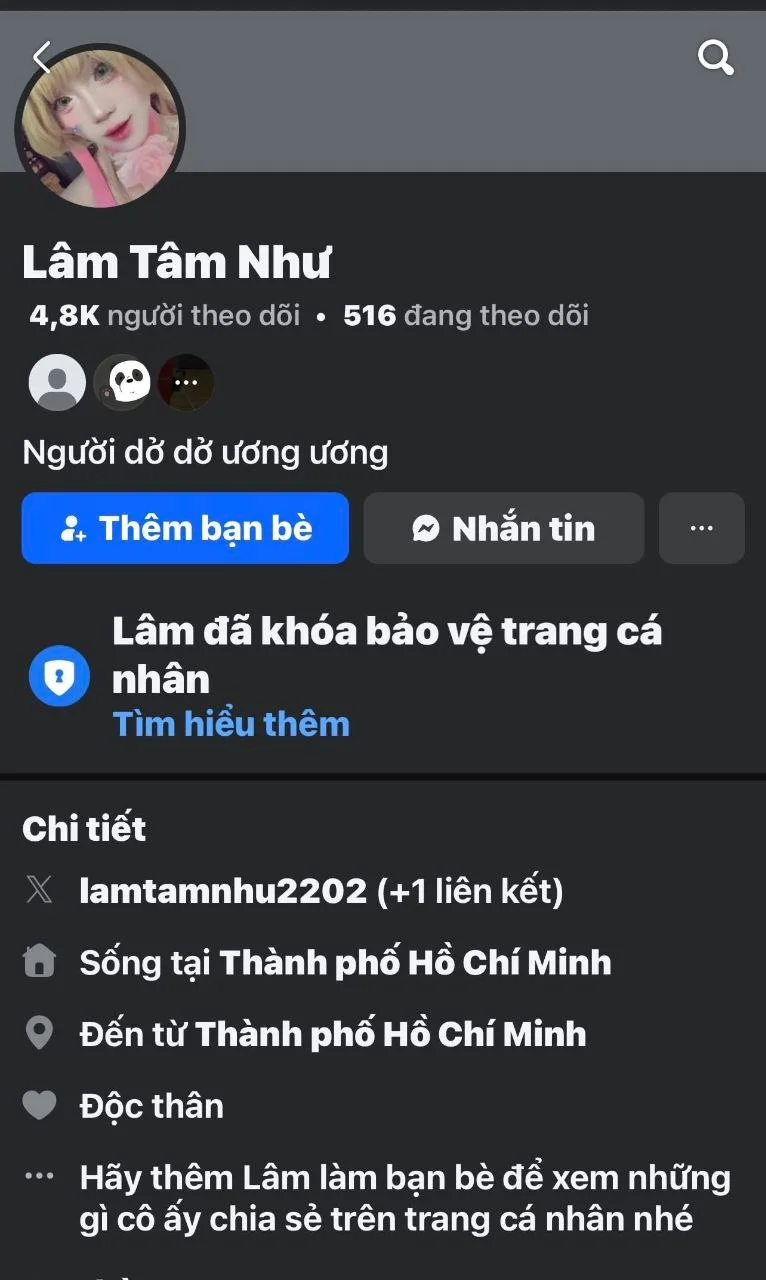Open the lamtamnhu2202 X link
Screen dimensions: 766x1280
[x=223, y=890]
